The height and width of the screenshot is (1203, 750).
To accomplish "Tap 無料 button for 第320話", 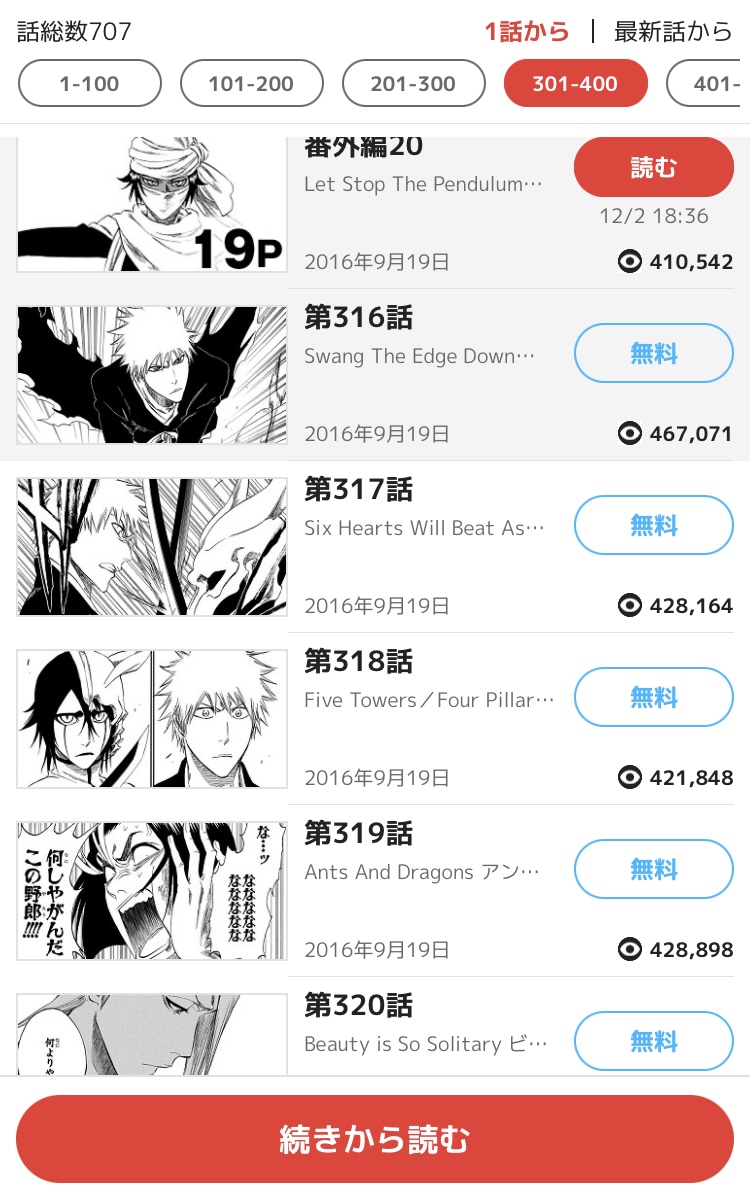I will [x=654, y=1041].
